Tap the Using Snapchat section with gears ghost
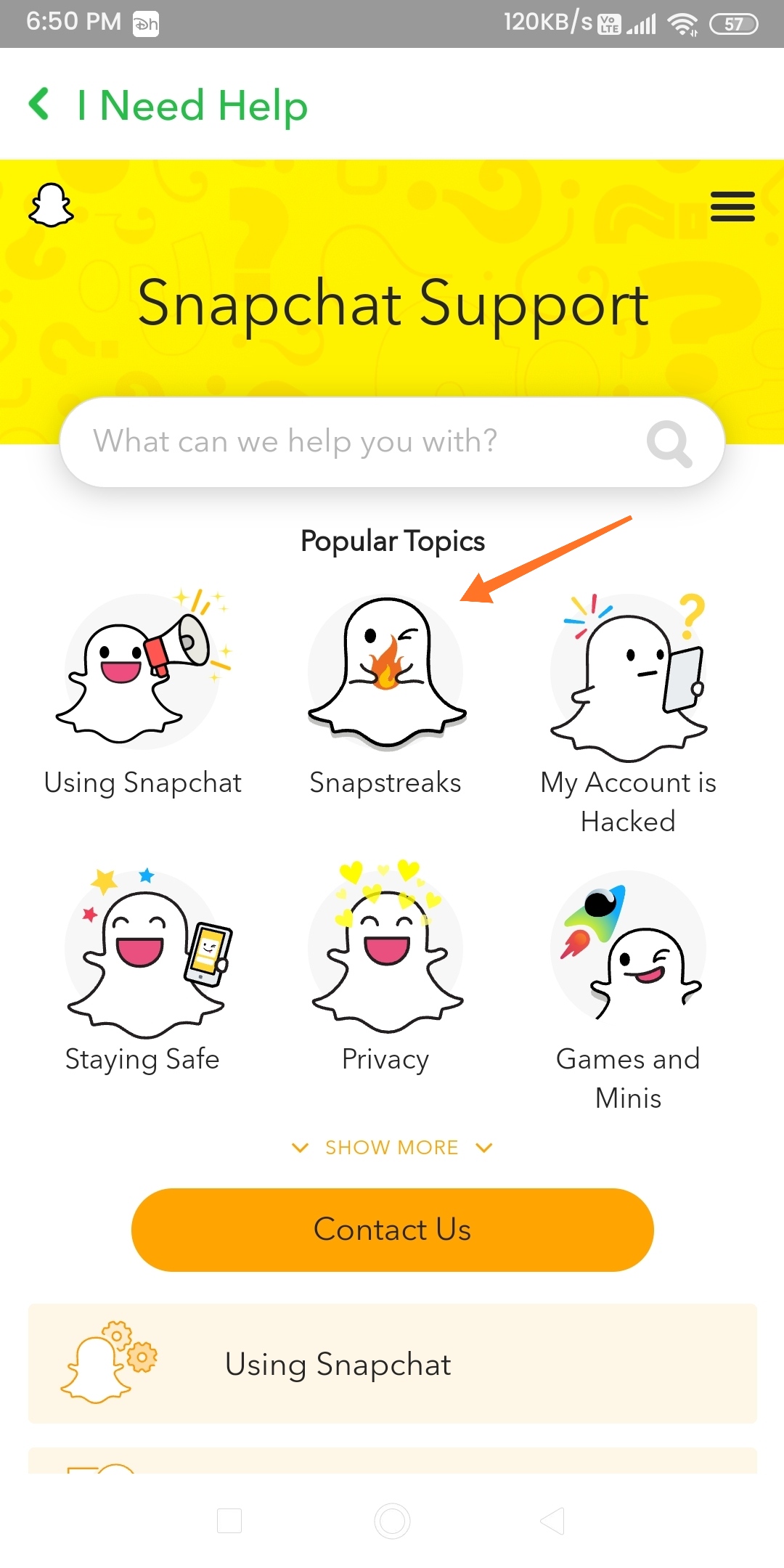 coord(392,1365)
